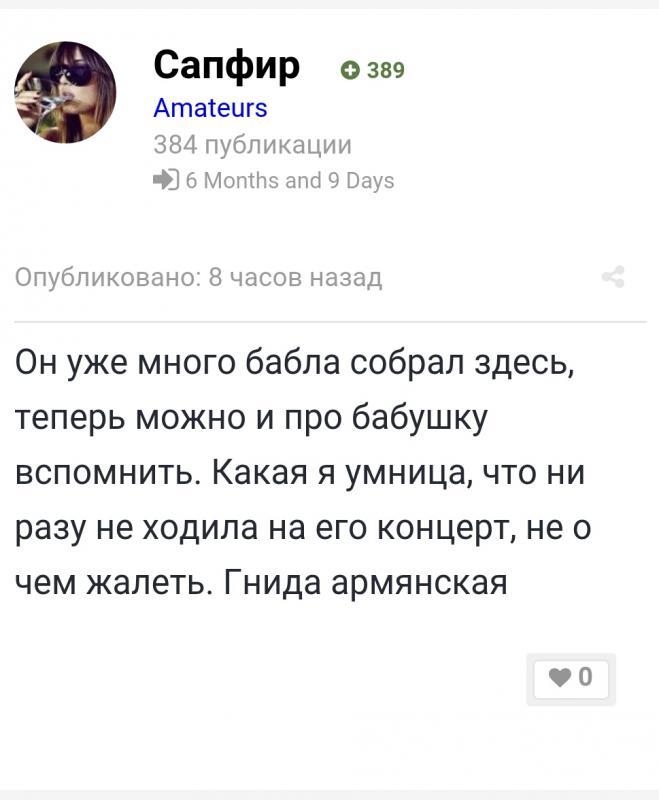Image resolution: width=659 pixels, height=800 pixels.
Task: Open the Сапфир username link
Action: 226,65
